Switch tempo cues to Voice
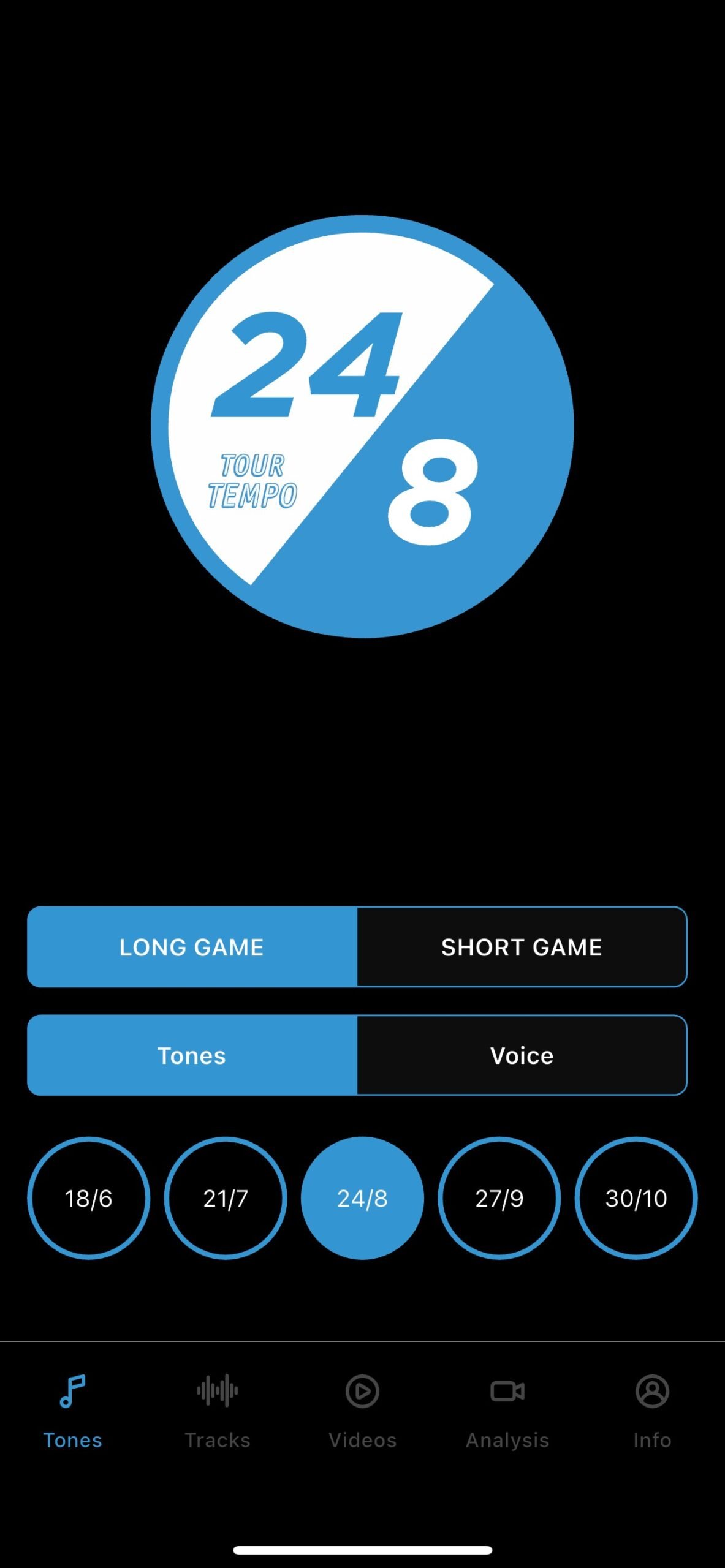725x1568 pixels. click(522, 1055)
